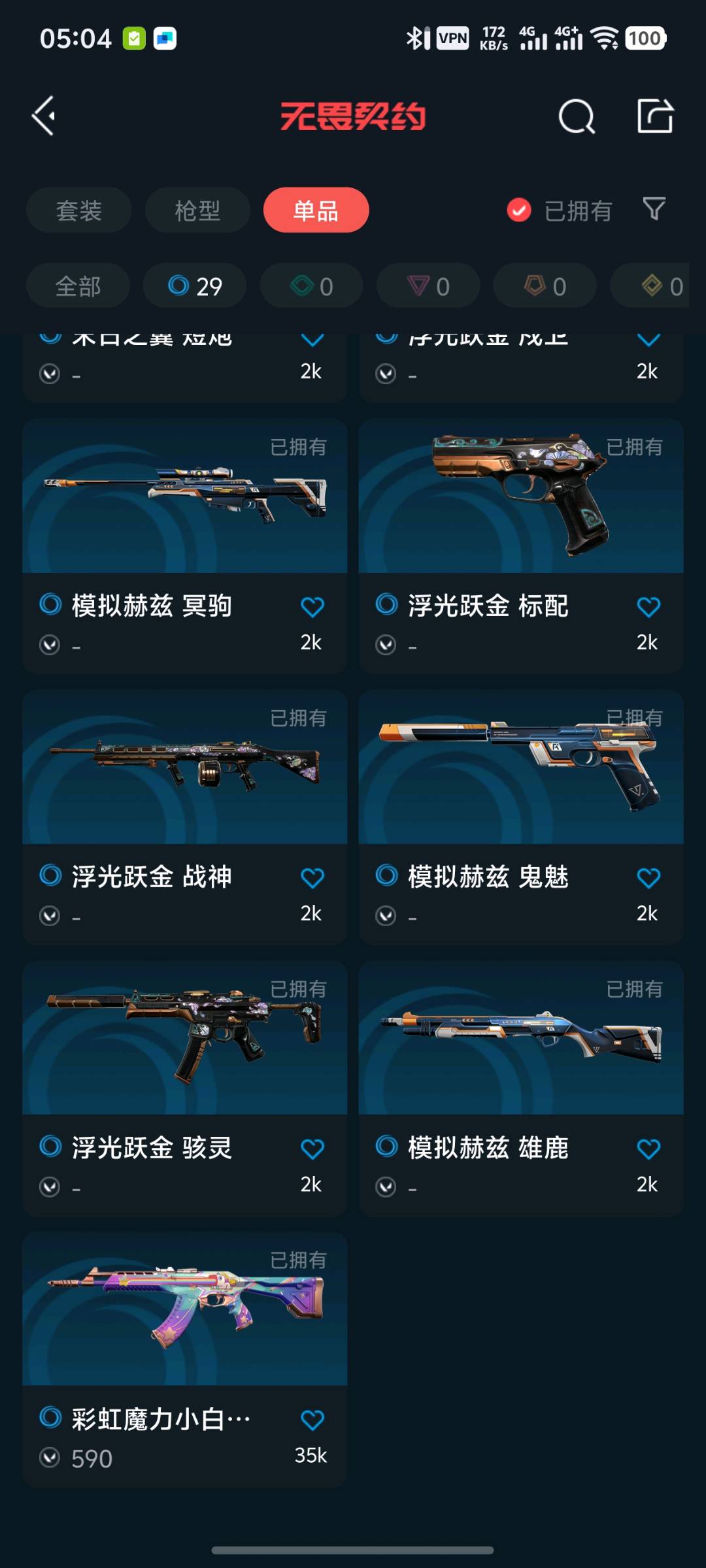Viewport: 706px width, 1568px height.
Task: Switch to the 套装 tab
Action: [x=78, y=210]
